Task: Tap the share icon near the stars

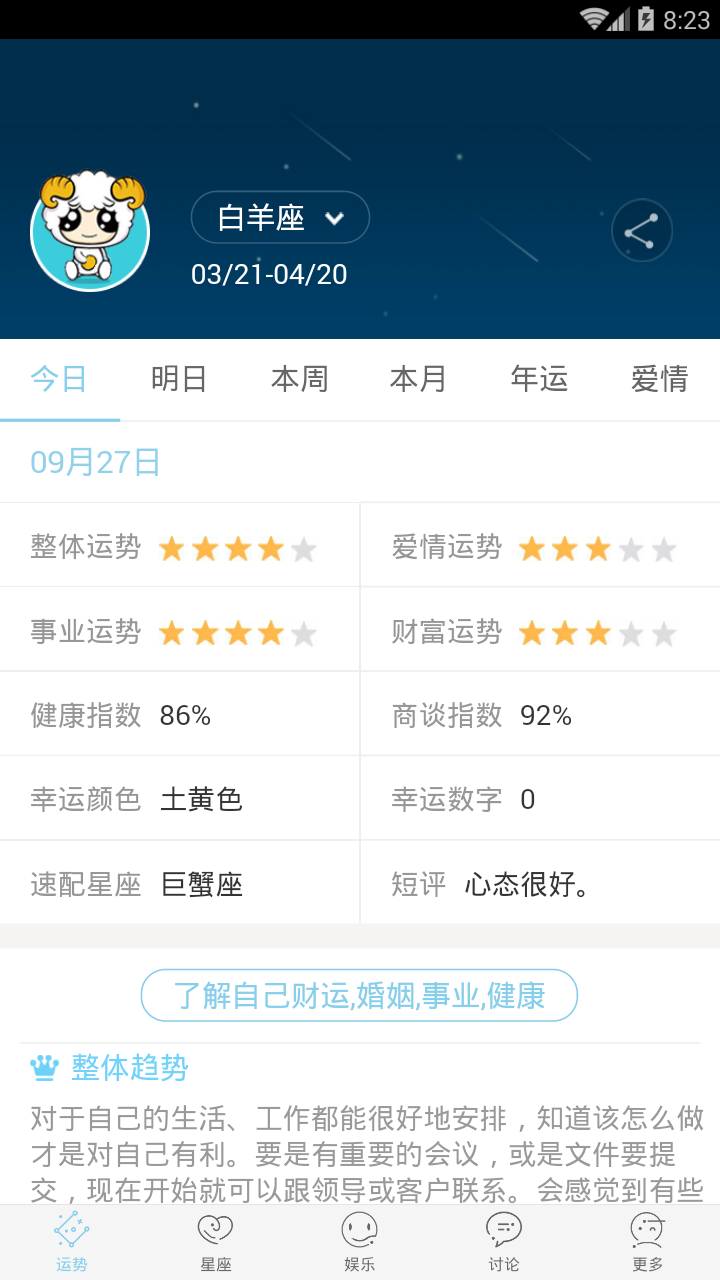Action: [x=641, y=230]
